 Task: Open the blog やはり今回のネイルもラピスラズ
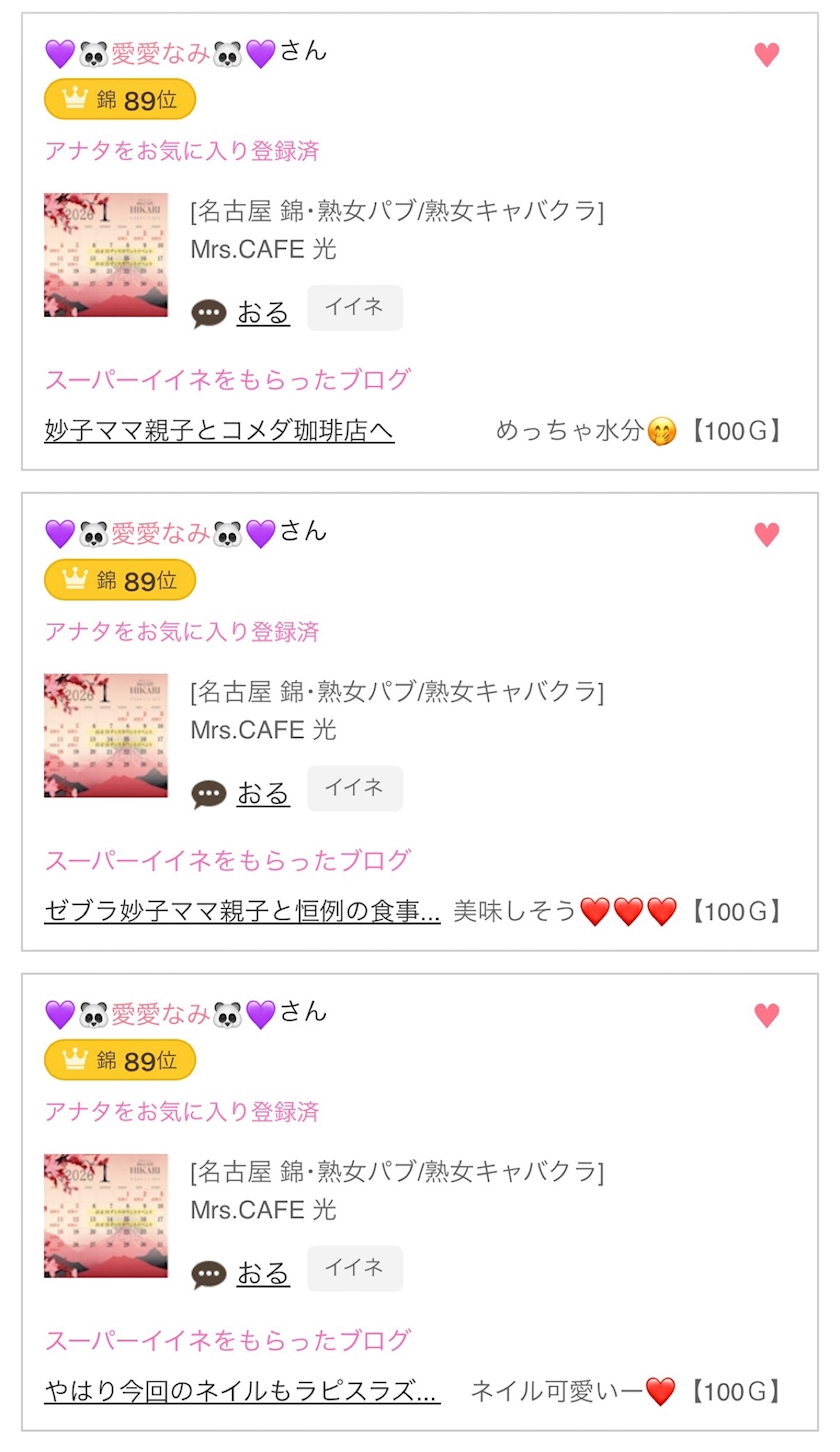point(242,1391)
